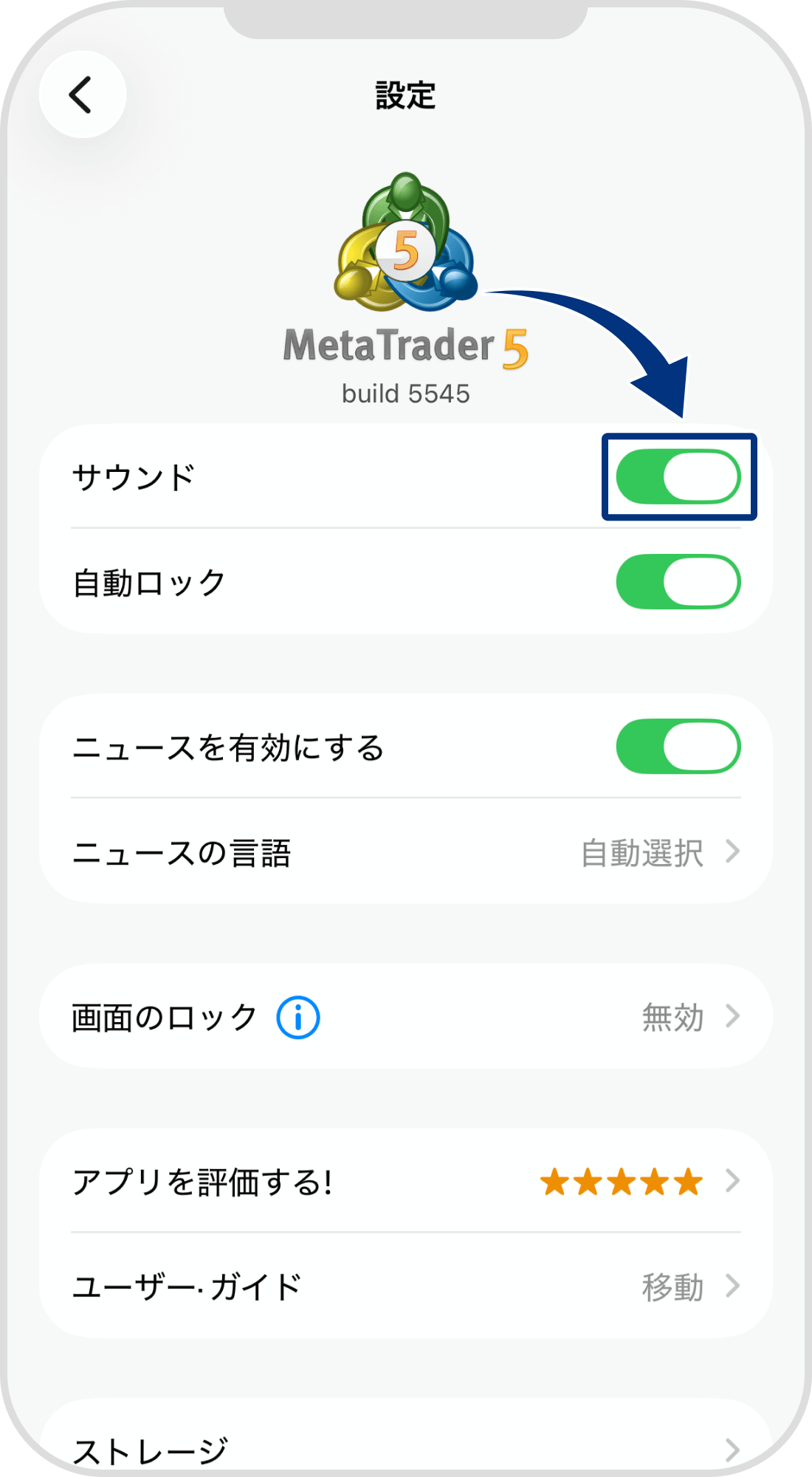Image resolution: width=812 pixels, height=1477 pixels.
Task: Disable the ニュースを有効にする toggle
Action: pos(679,747)
